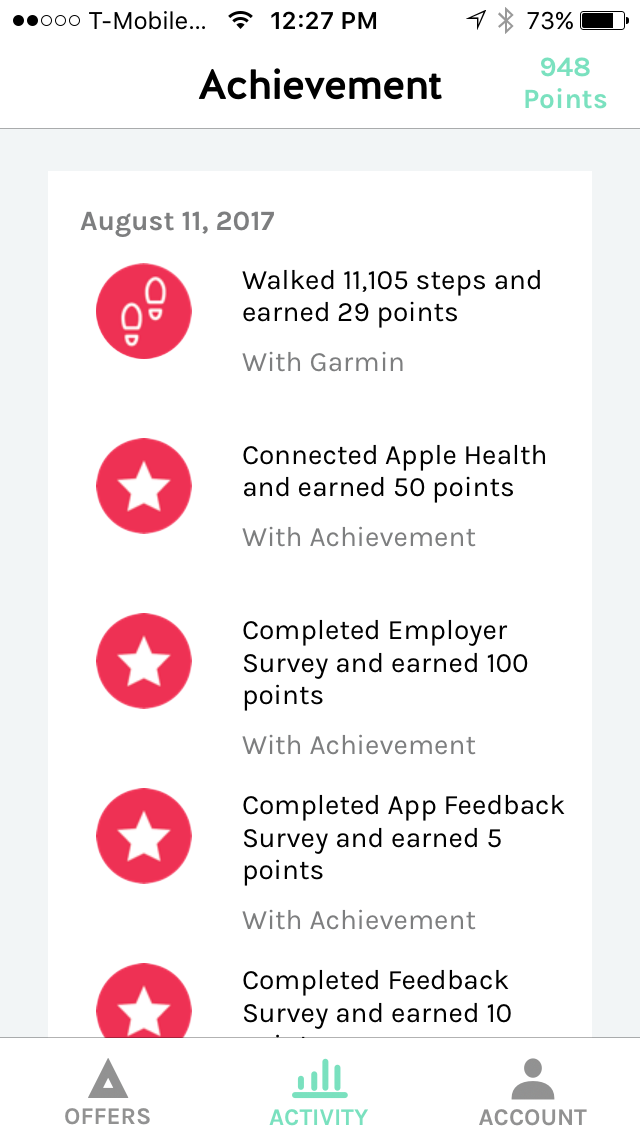Select the Activity tab
The width and height of the screenshot is (640, 1136).
click(x=319, y=1092)
